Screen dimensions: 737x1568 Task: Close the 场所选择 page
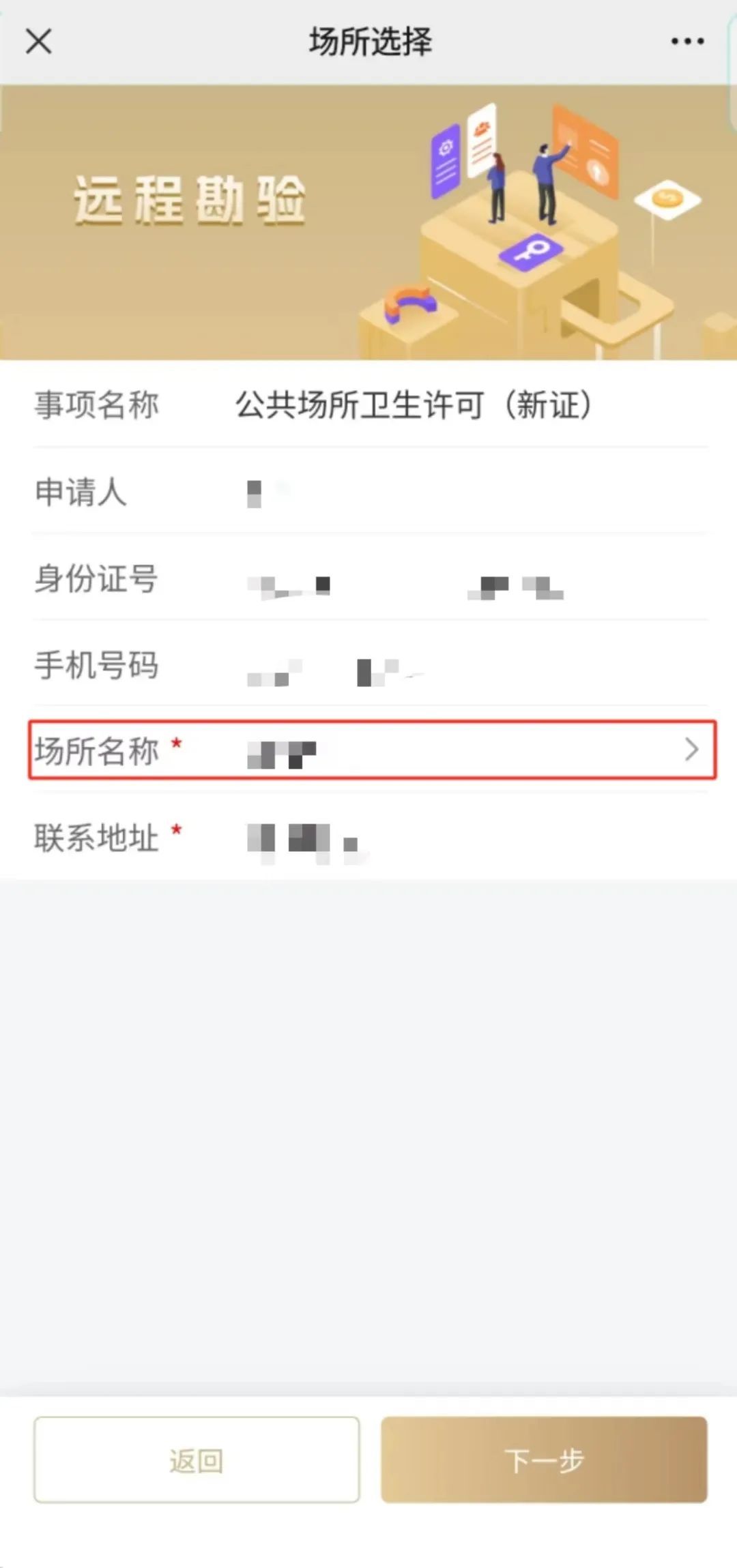coord(39,41)
